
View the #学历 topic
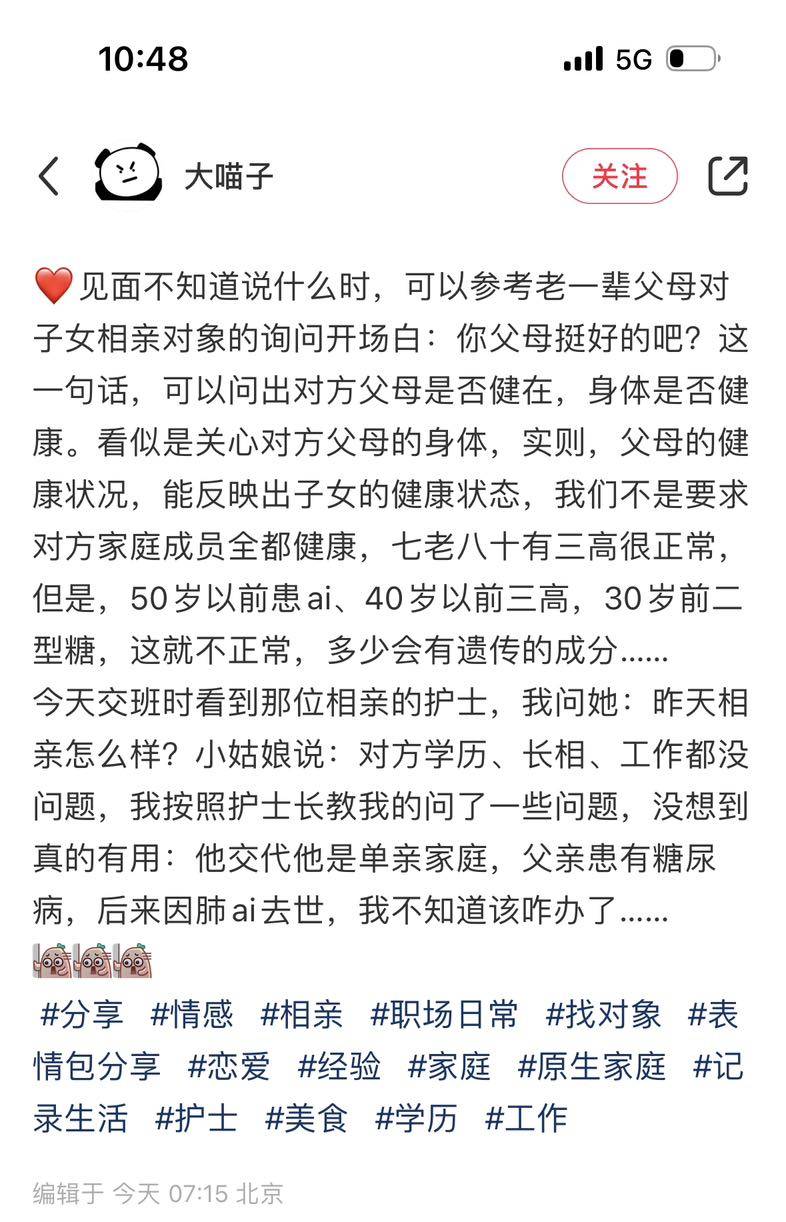(x=416, y=1117)
